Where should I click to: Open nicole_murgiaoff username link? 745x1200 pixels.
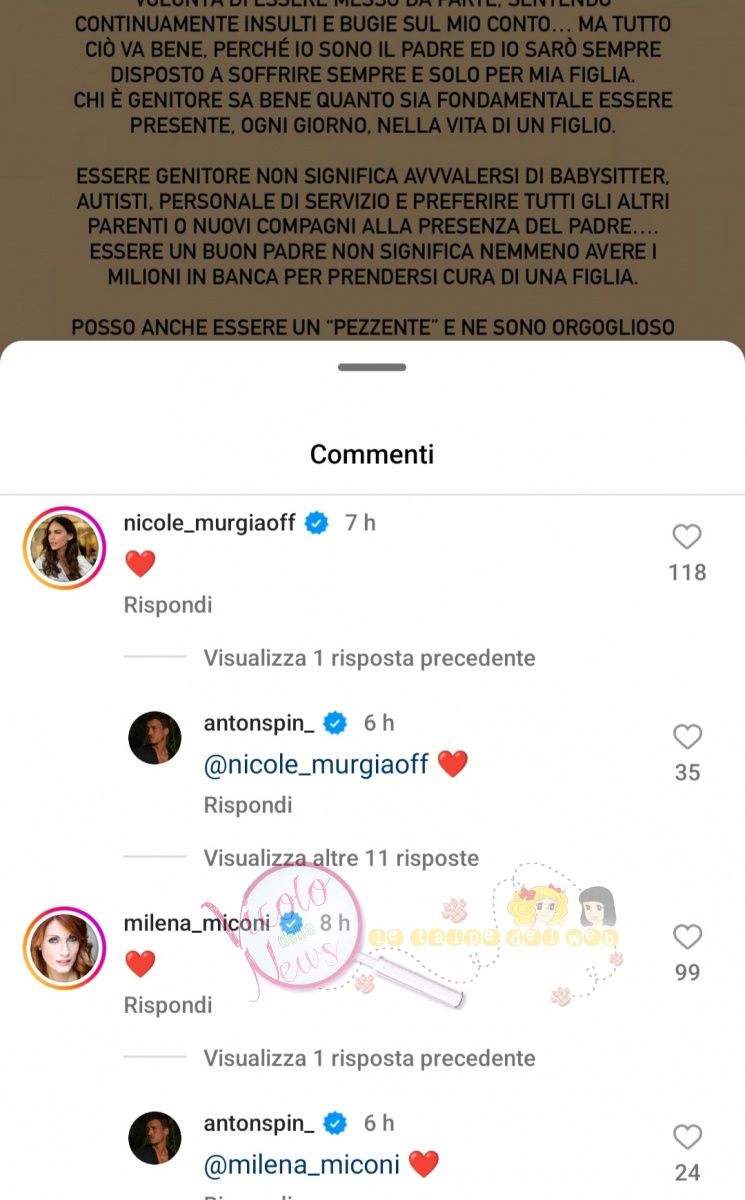pos(208,522)
